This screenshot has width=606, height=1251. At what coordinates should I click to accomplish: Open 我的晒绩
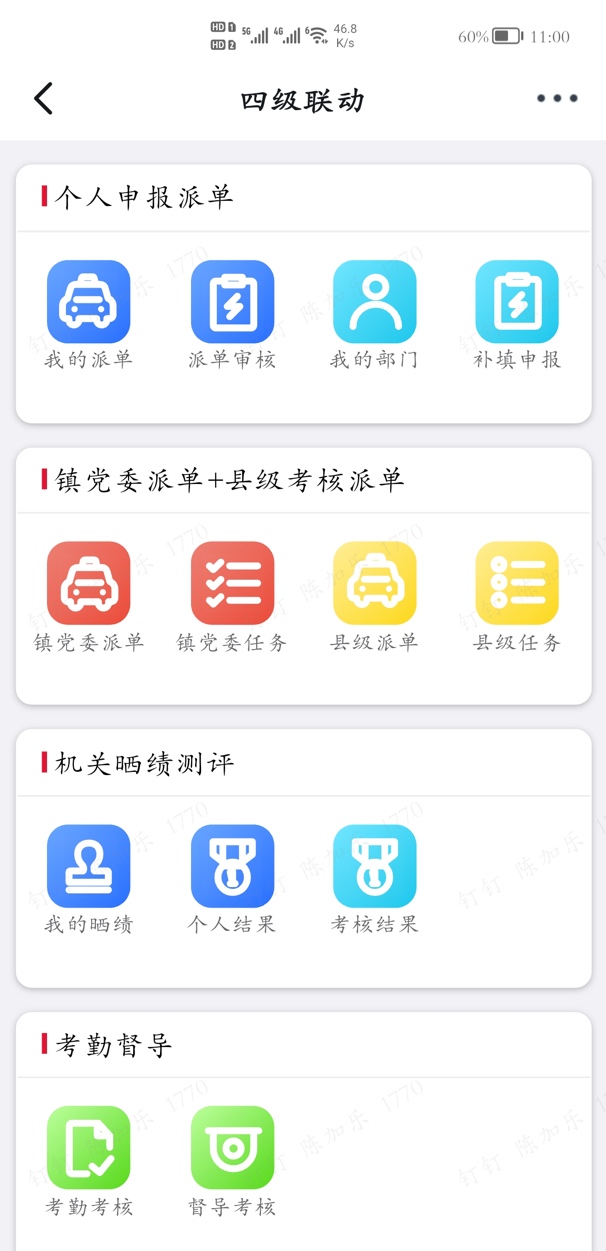pyautogui.click(x=89, y=866)
